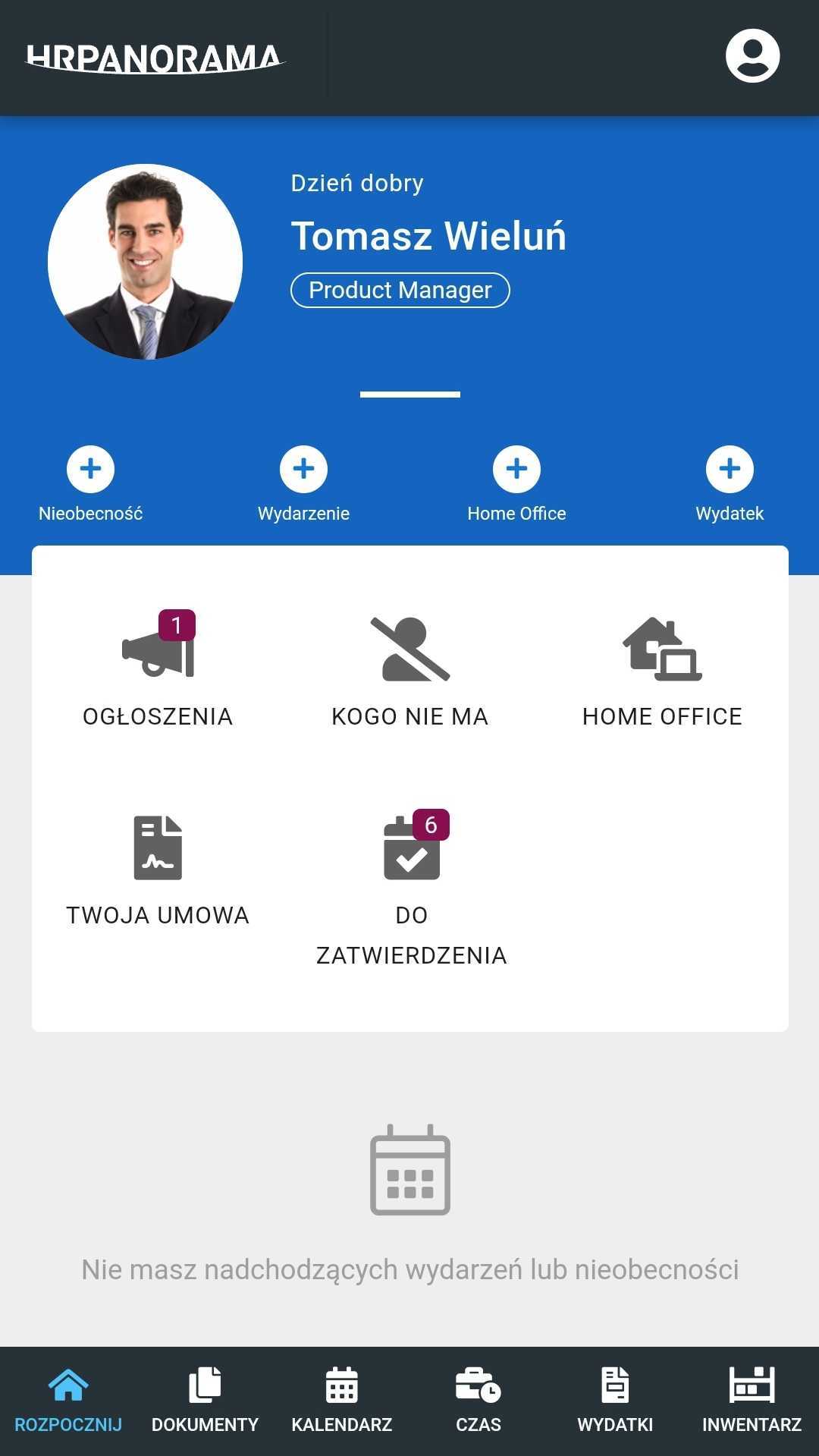This screenshot has width=819, height=1456.
Task: Add a new Wydatek
Action: (x=730, y=469)
